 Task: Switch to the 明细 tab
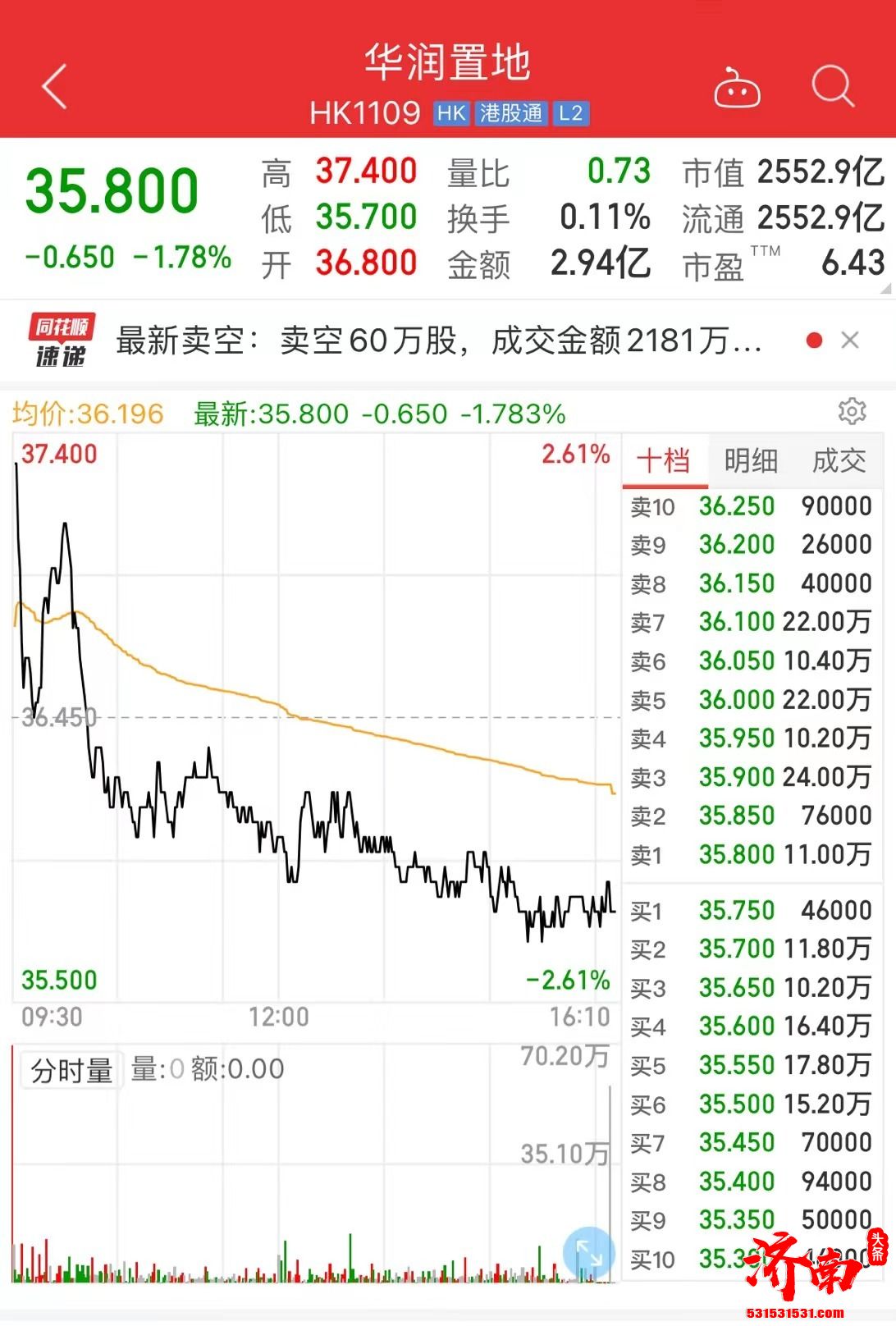(751, 461)
